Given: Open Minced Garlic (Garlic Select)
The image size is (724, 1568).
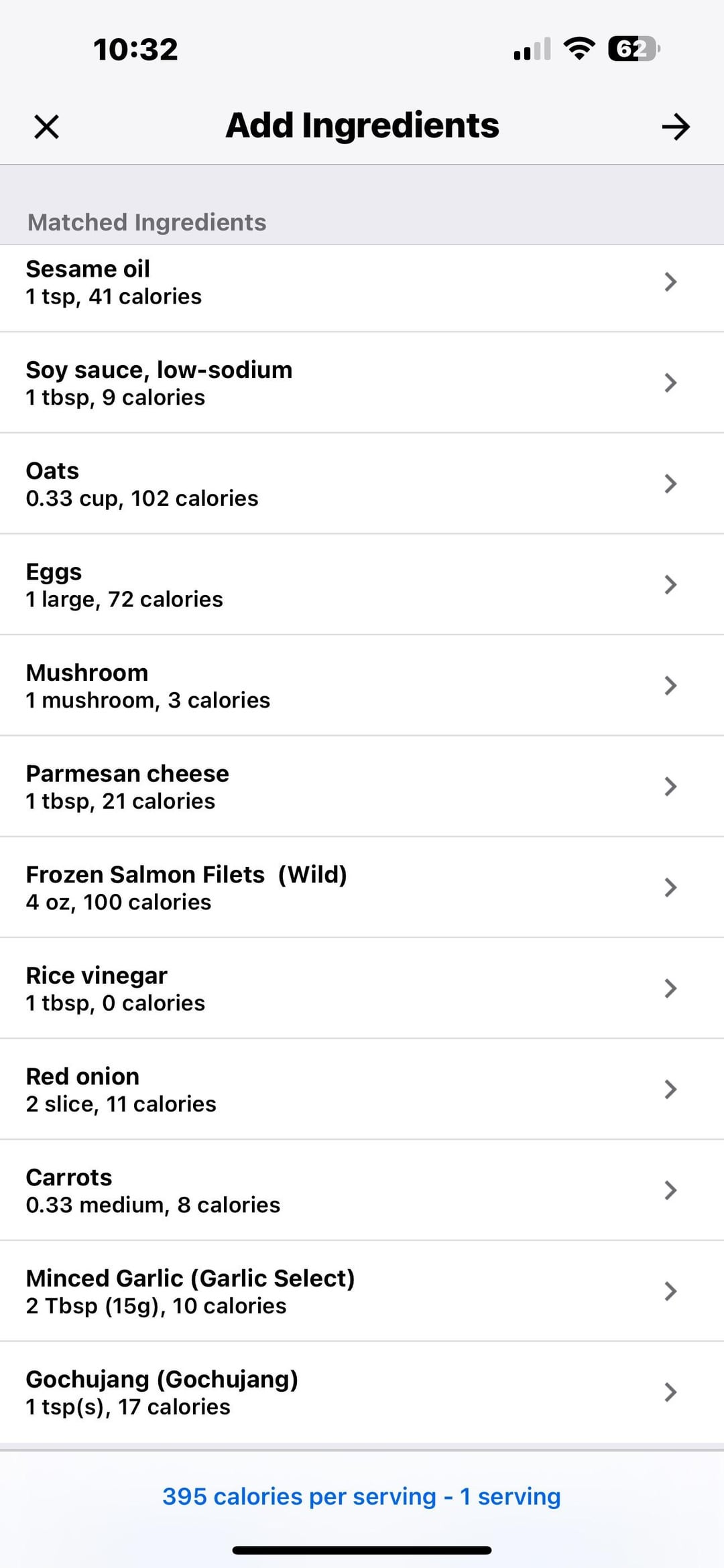Looking at the screenshot, I should pos(362,1291).
